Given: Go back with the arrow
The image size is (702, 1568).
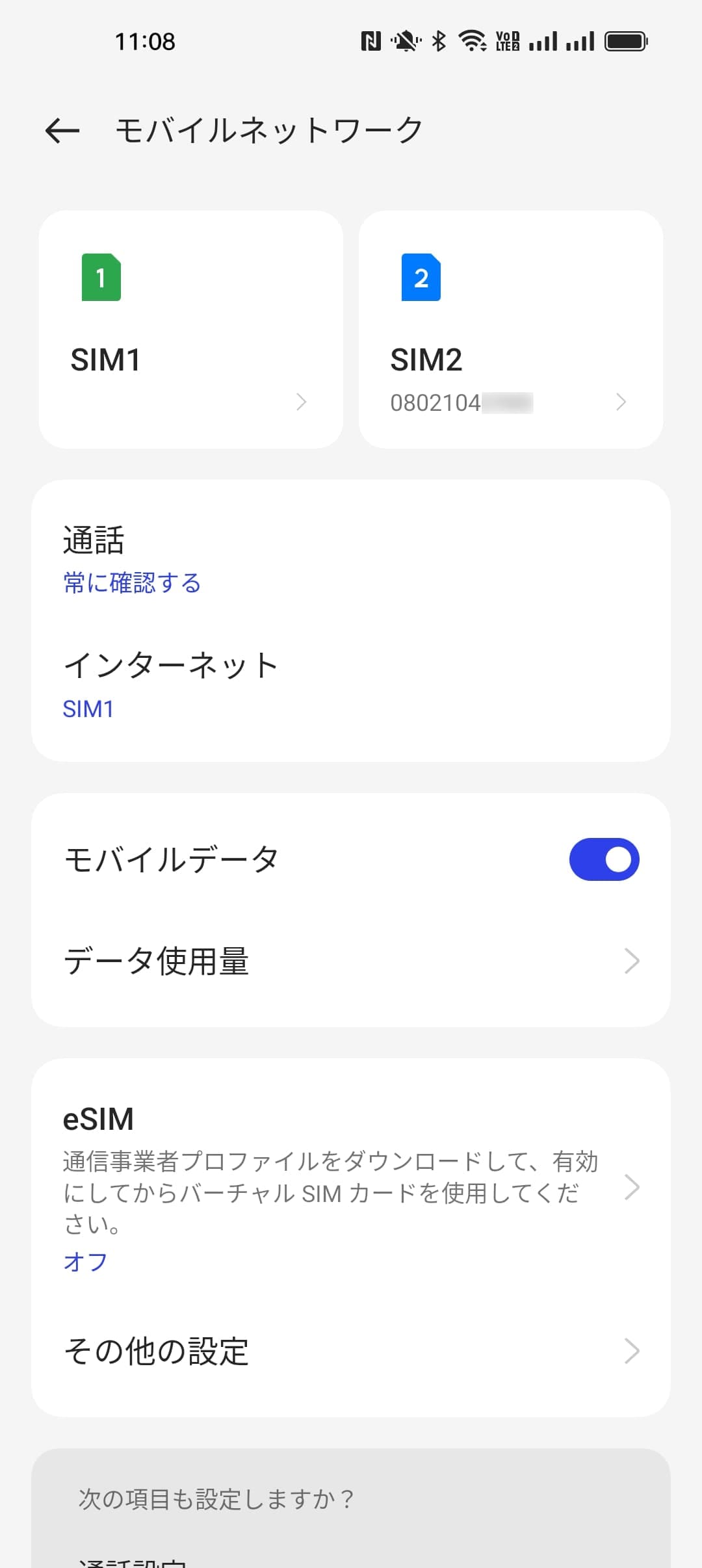Looking at the screenshot, I should coord(62,130).
